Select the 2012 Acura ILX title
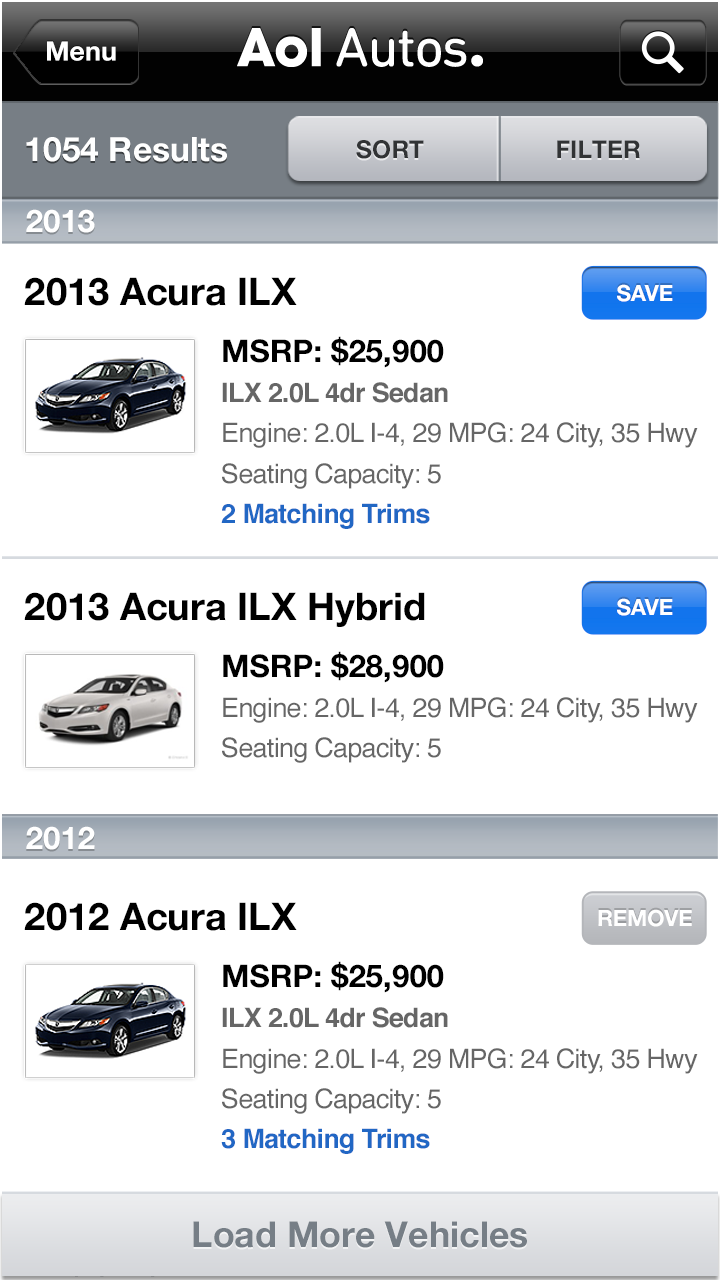Image resolution: width=720 pixels, height=1280 pixels. click(x=160, y=917)
